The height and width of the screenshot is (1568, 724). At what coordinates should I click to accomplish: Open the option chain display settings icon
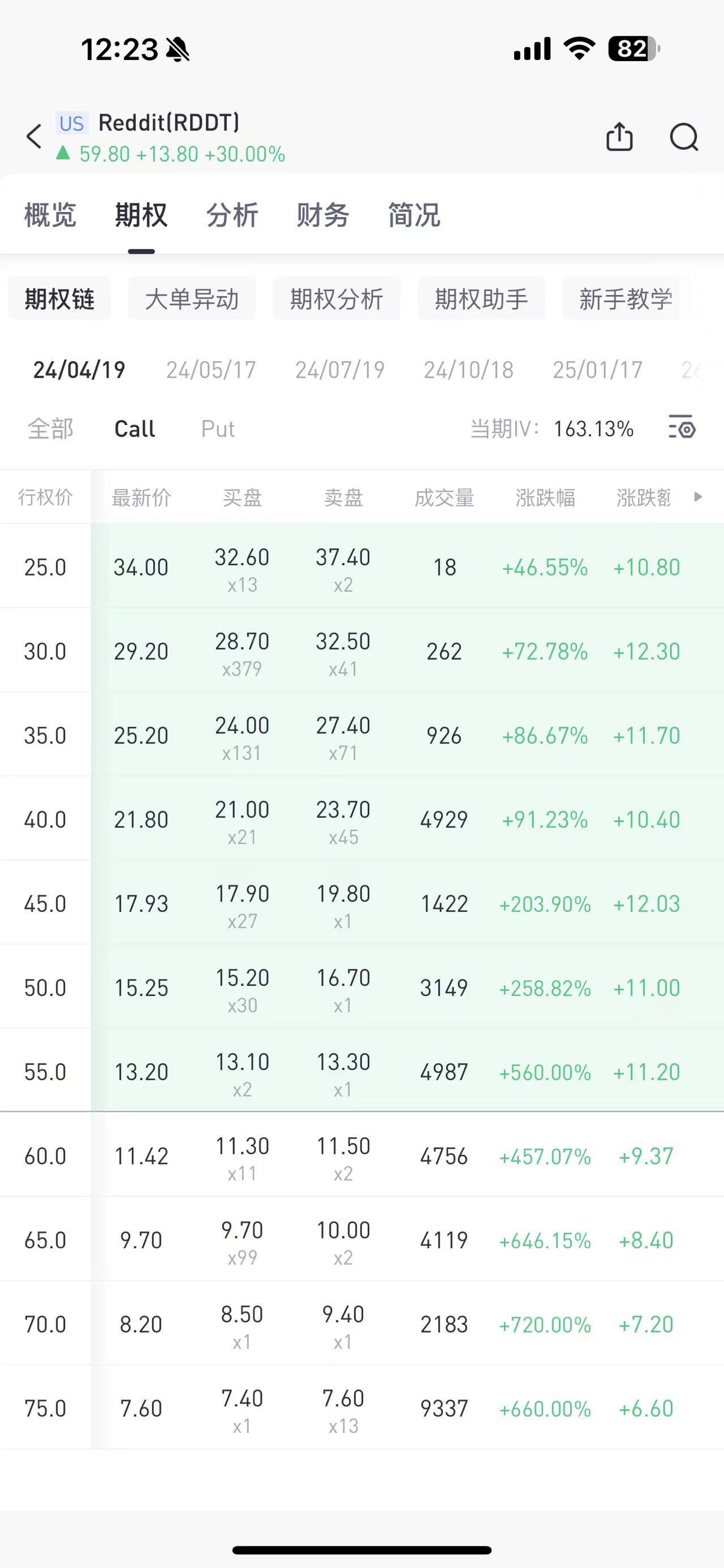(x=682, y=427)
